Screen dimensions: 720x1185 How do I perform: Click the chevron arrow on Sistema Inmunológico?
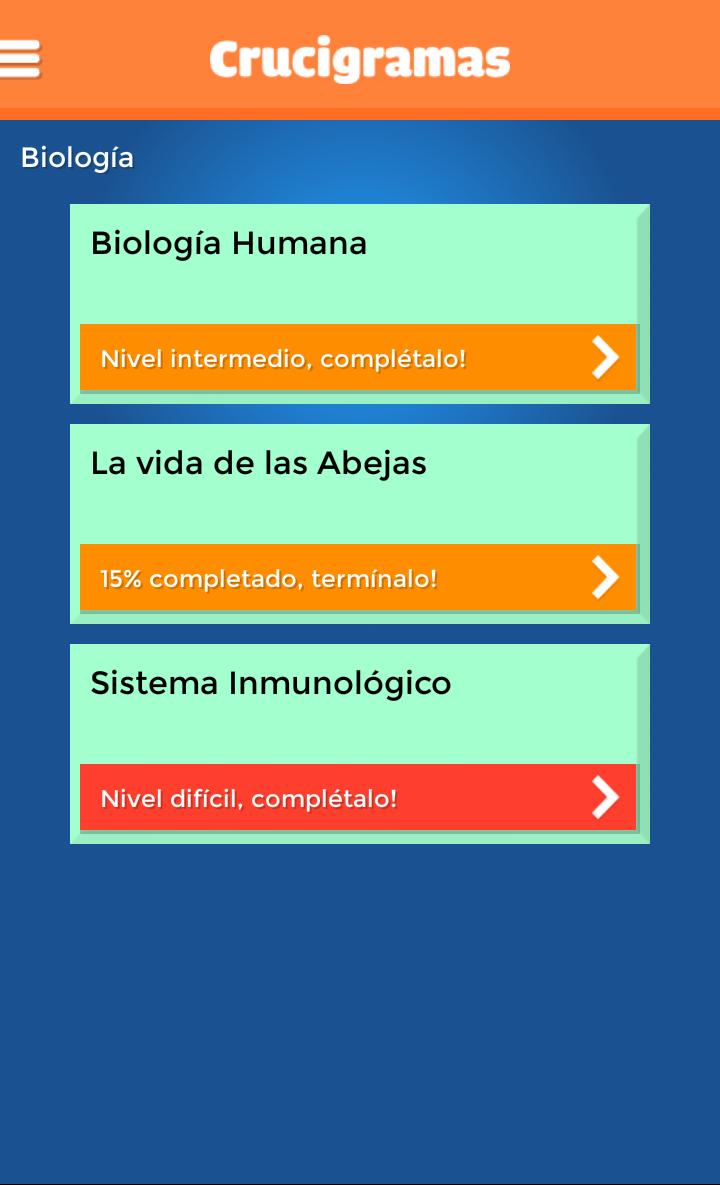coord(604,797)
